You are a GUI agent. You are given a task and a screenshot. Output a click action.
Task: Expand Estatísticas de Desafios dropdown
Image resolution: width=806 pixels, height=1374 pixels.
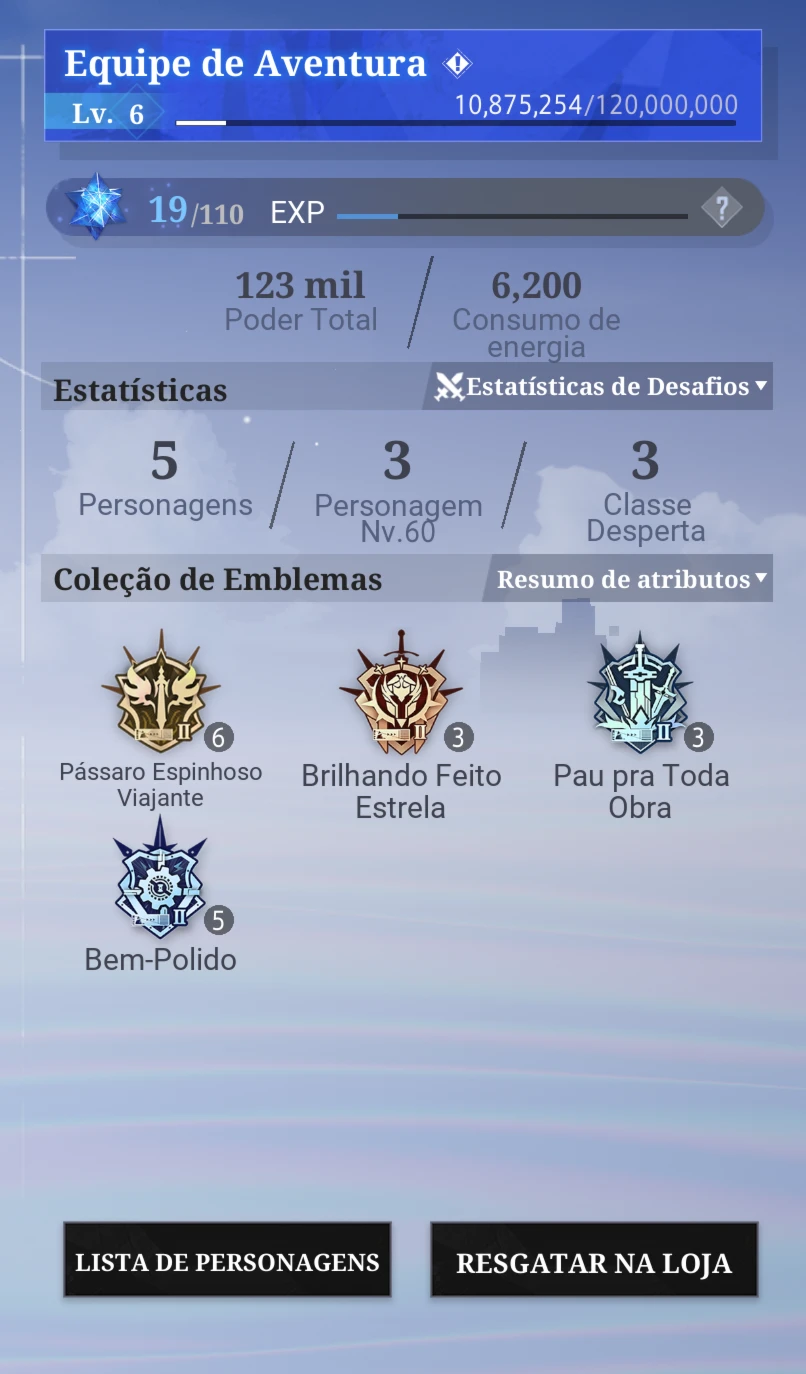tap(602, 386)
